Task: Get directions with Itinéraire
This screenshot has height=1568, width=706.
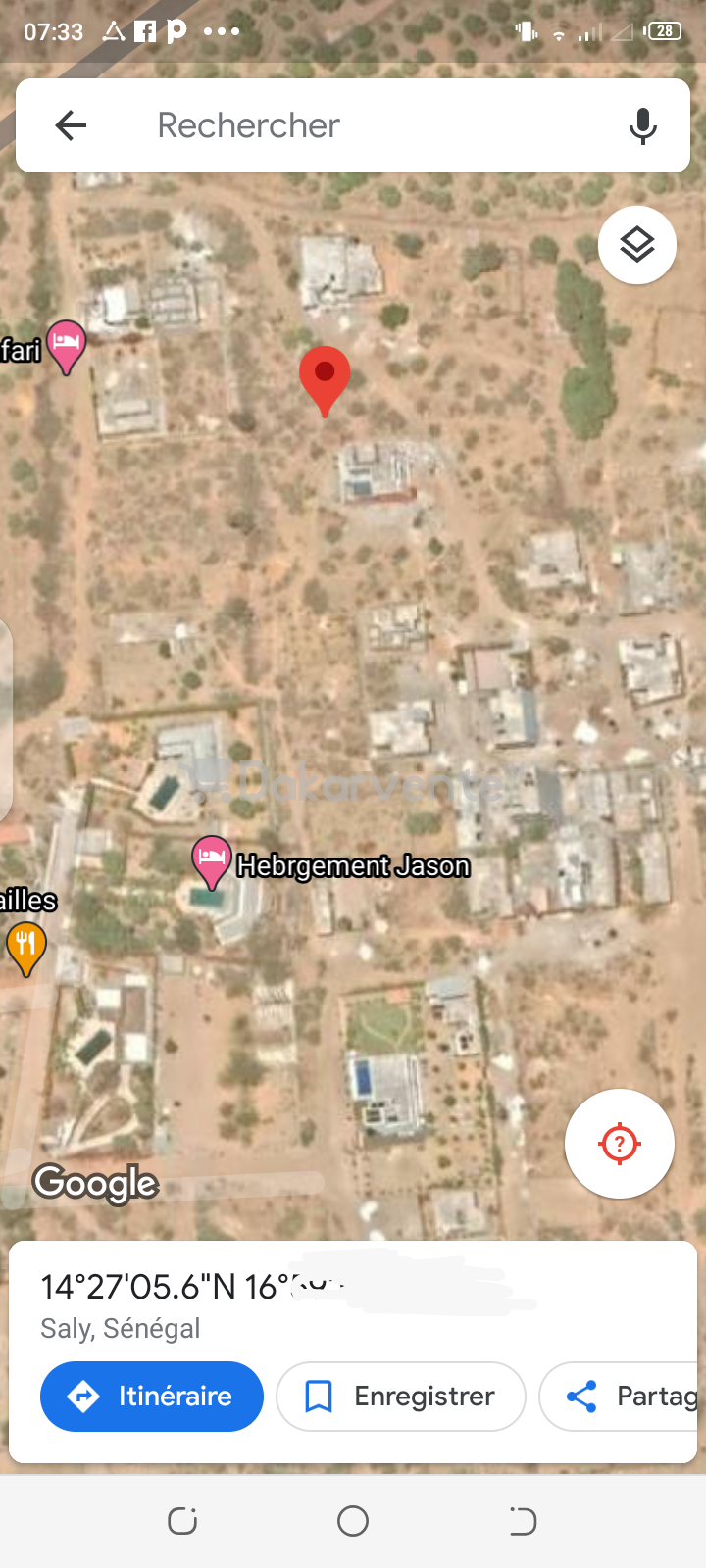Action: click(x=152, y=1396)
